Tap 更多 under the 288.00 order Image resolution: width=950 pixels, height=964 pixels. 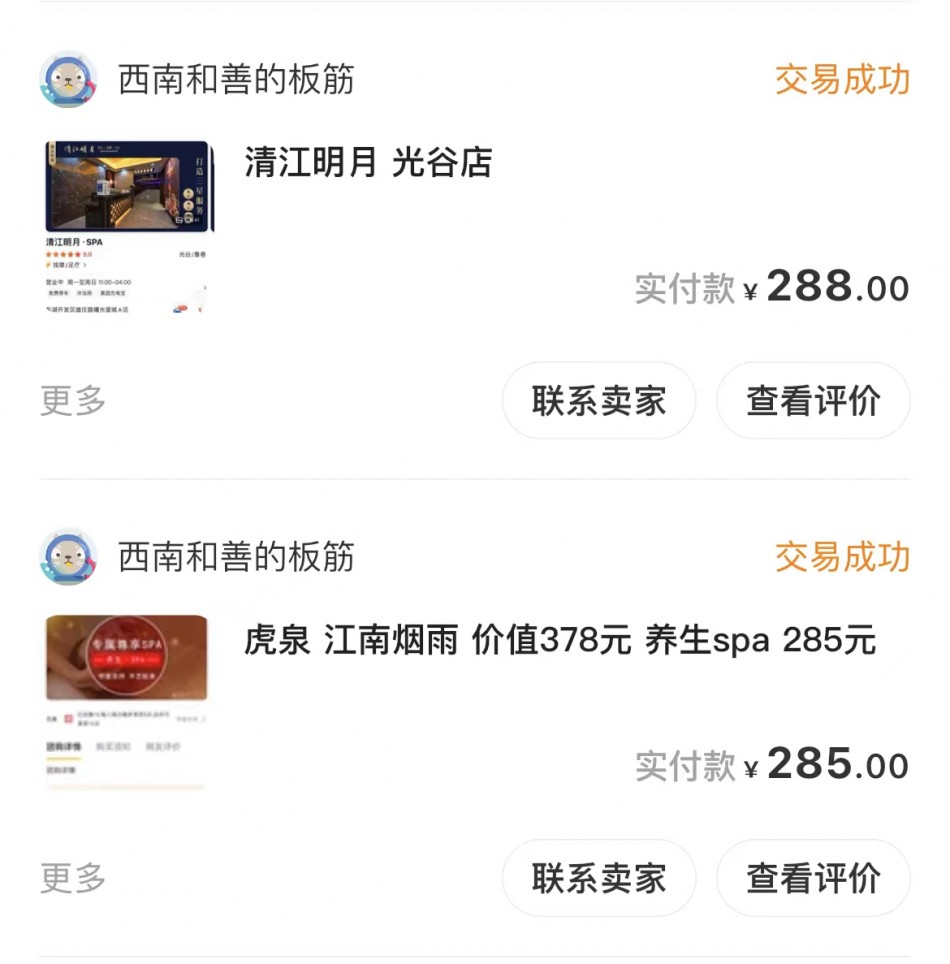pyautogui.click(x=73, y=401)
